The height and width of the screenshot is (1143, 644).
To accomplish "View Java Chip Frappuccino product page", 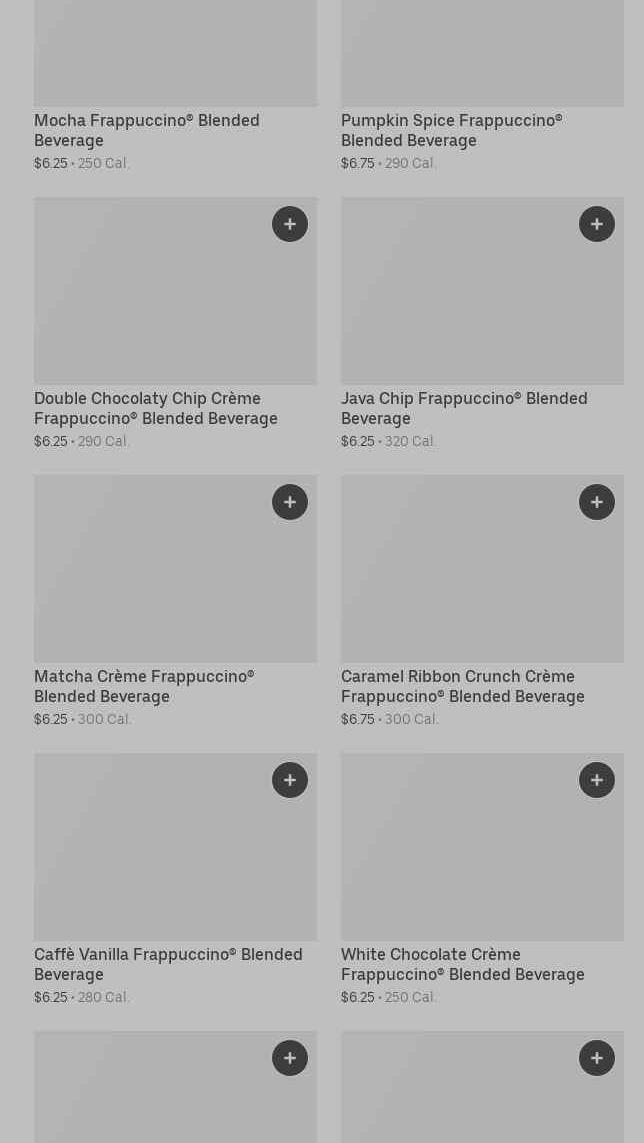I will tap(463, 408).
